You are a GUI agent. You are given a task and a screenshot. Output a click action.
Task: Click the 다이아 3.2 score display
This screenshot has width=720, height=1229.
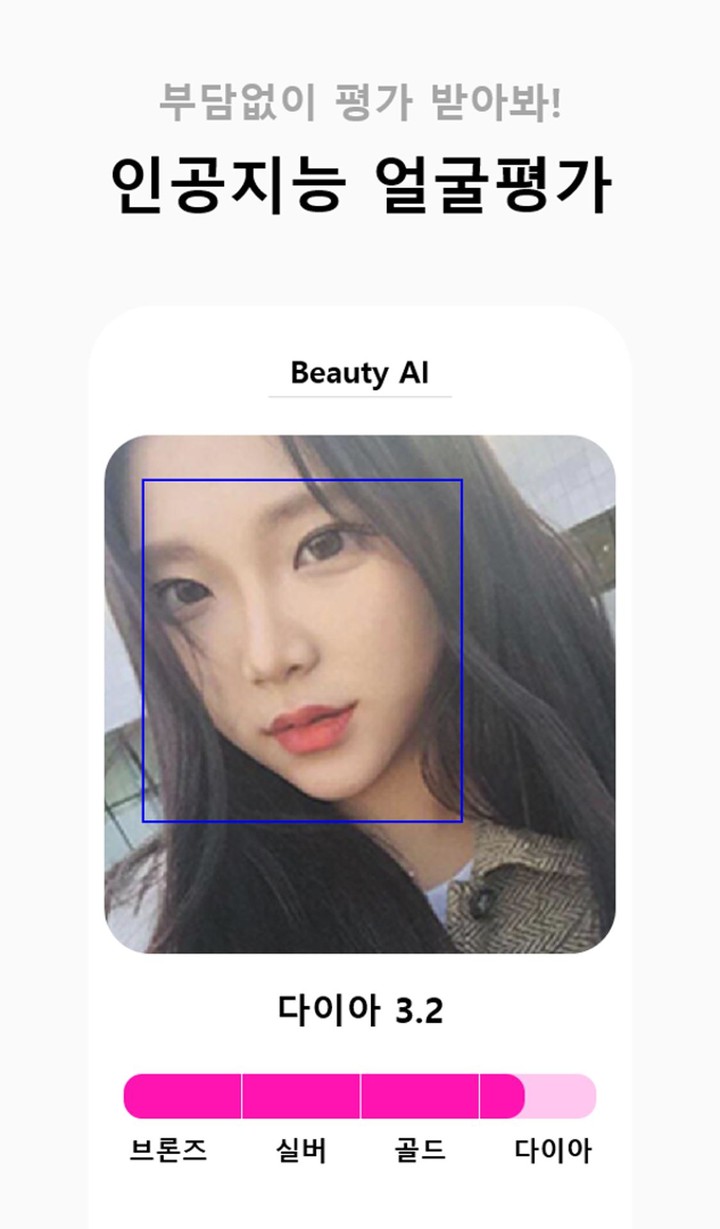[x=360, y=1009]
